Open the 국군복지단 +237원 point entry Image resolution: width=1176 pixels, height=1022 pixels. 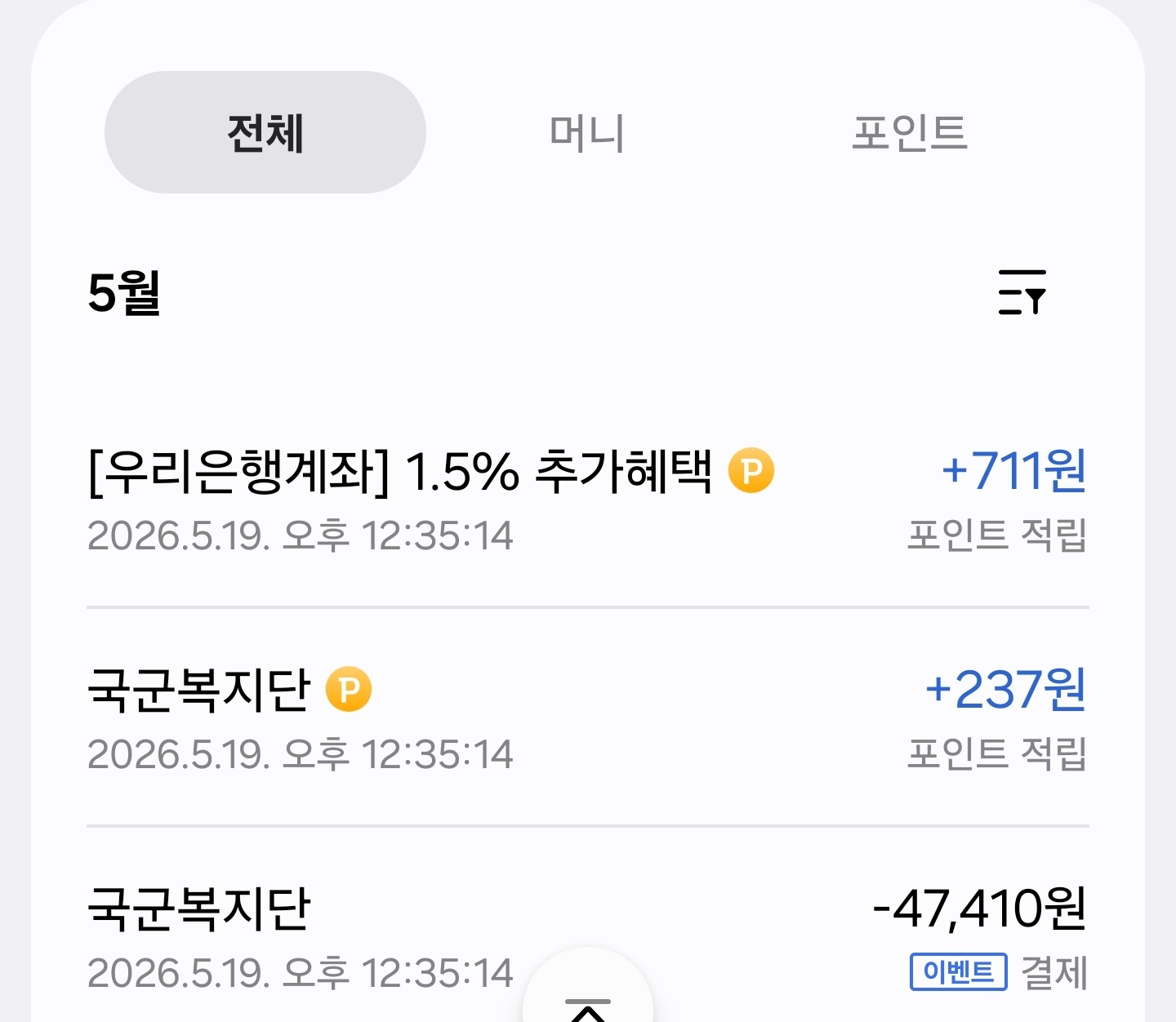point(588,718)
